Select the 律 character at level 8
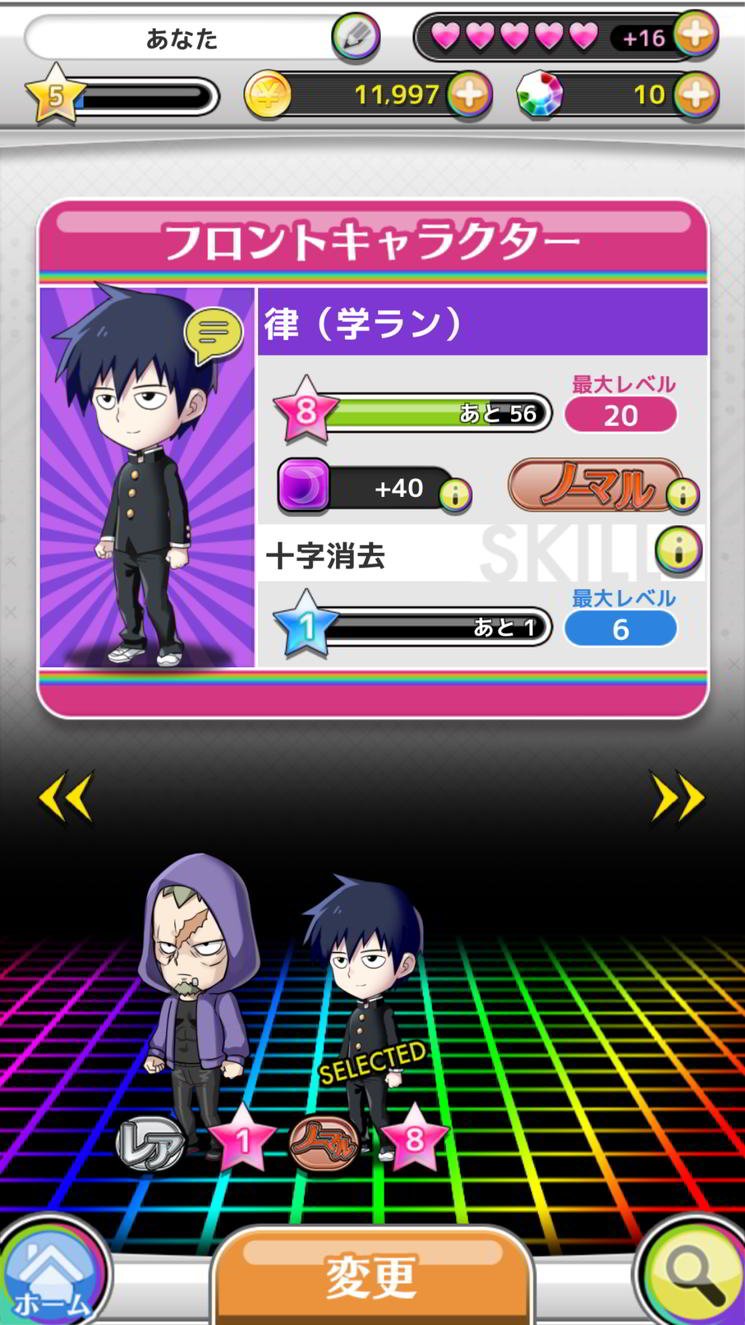This screenshot has width=745, height=1325. [x=366, y=1010]
